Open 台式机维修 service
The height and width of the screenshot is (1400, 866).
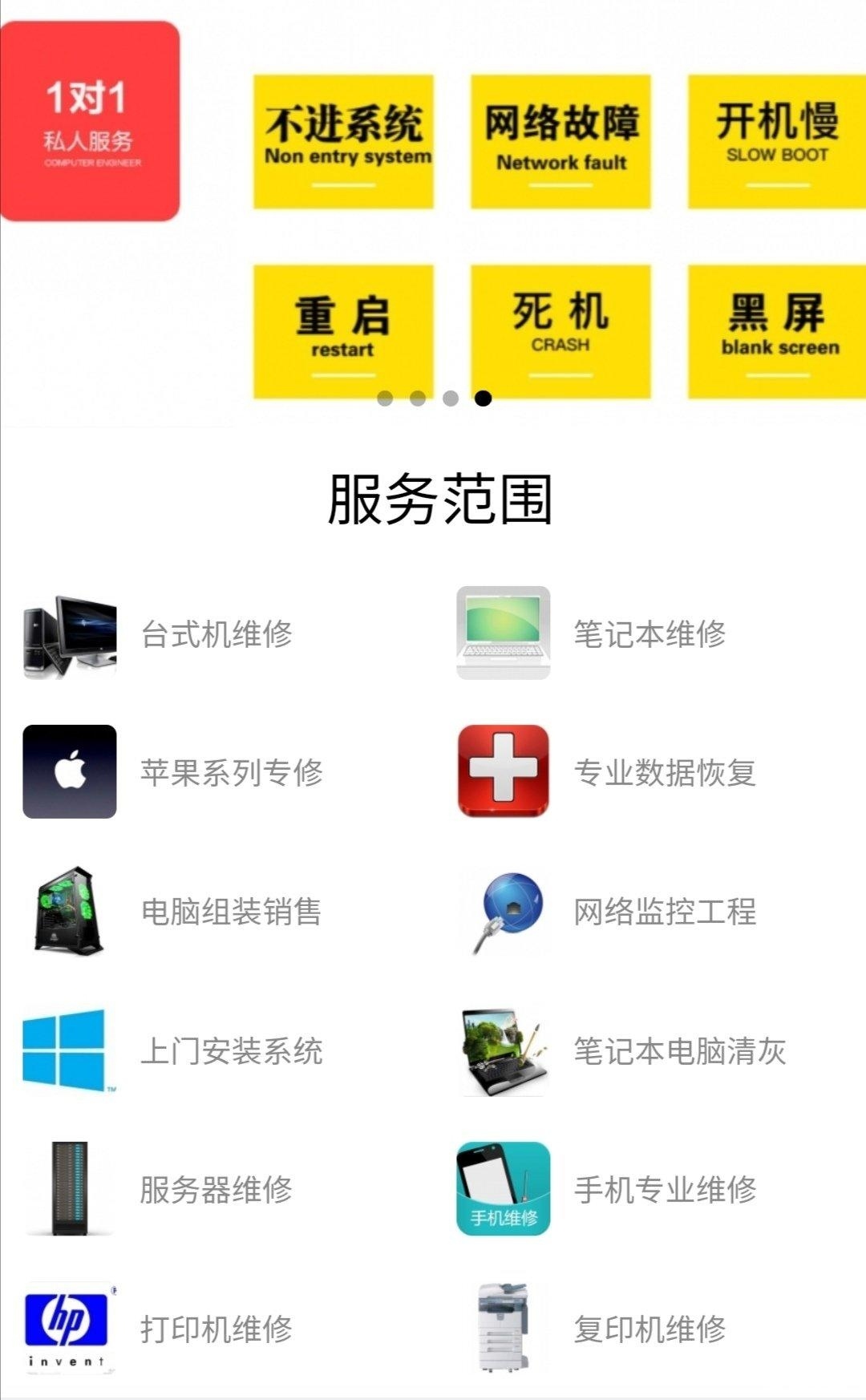coord(216,634)
